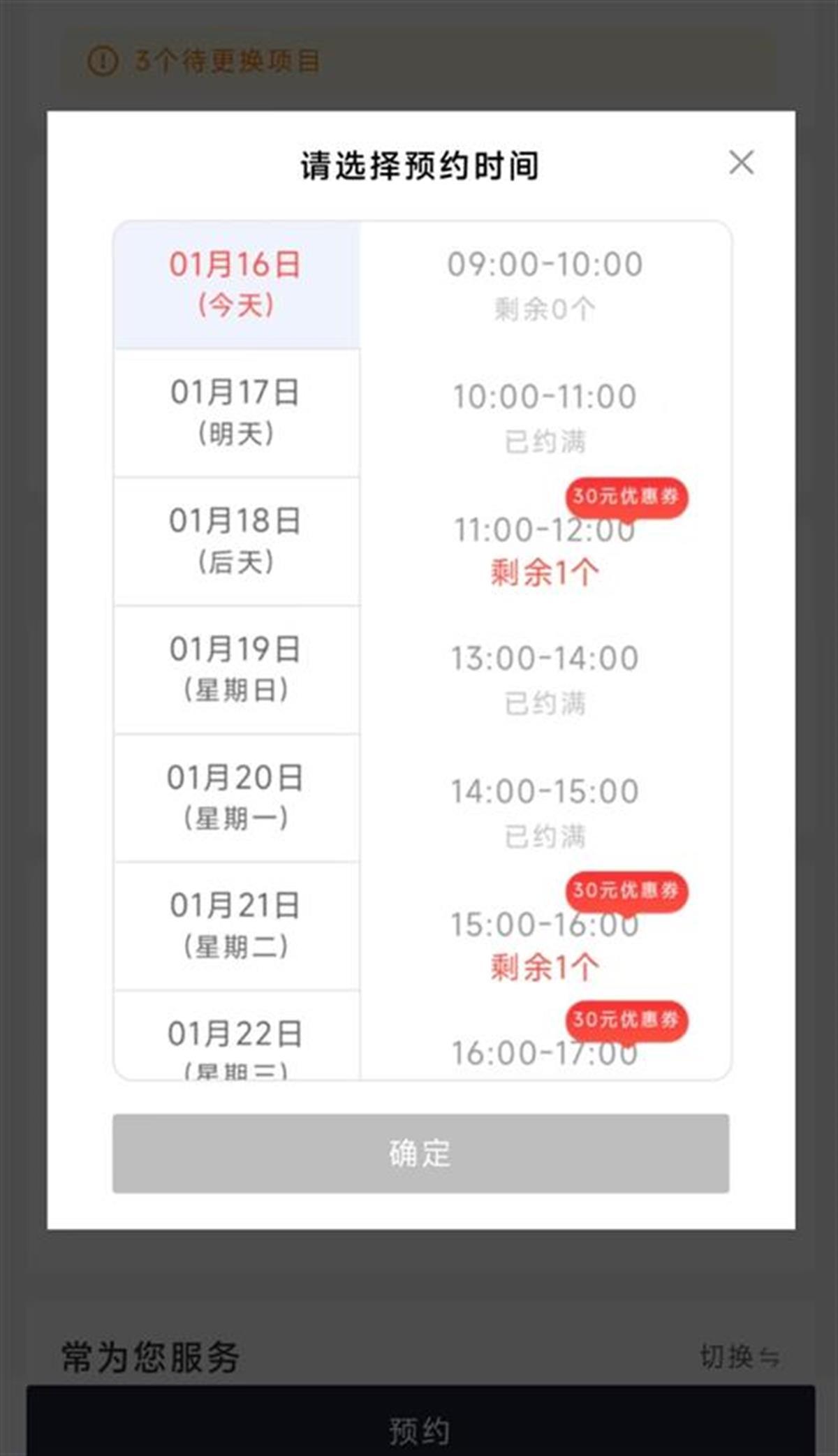Close the 请选择预约时间 dialog

(x=741, y=163)
